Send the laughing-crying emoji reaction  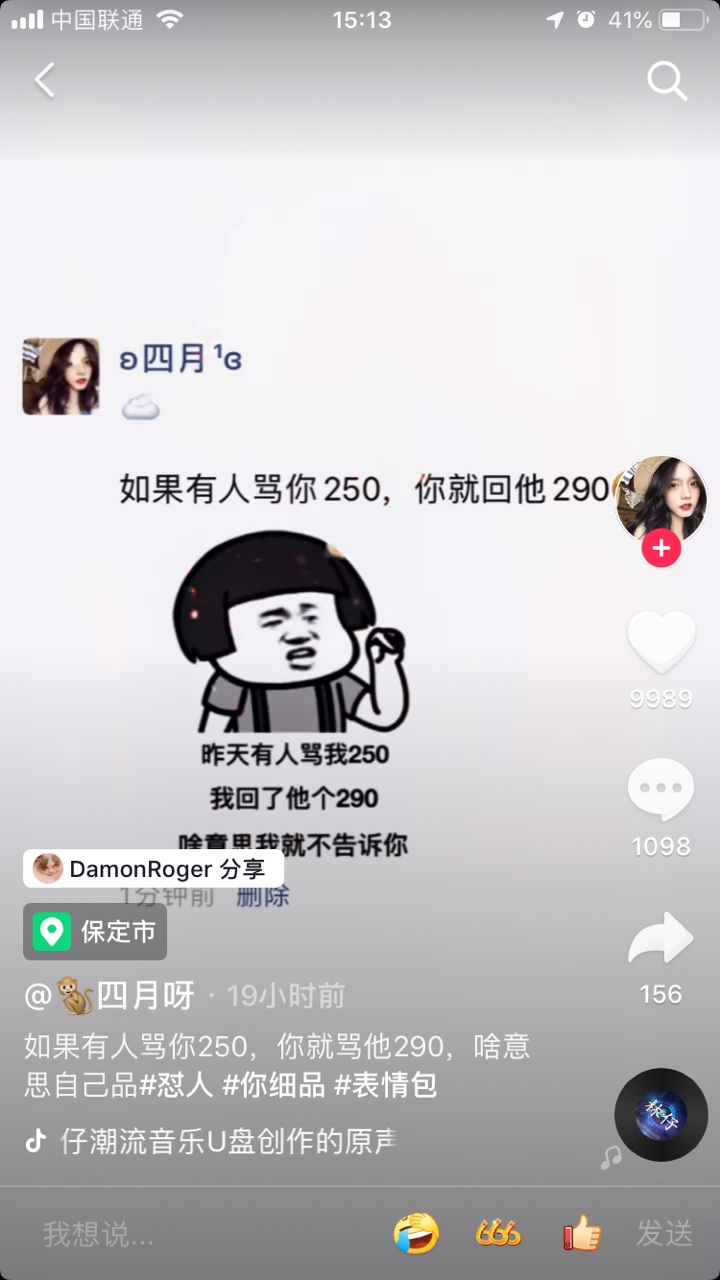tap(416, 1234)
